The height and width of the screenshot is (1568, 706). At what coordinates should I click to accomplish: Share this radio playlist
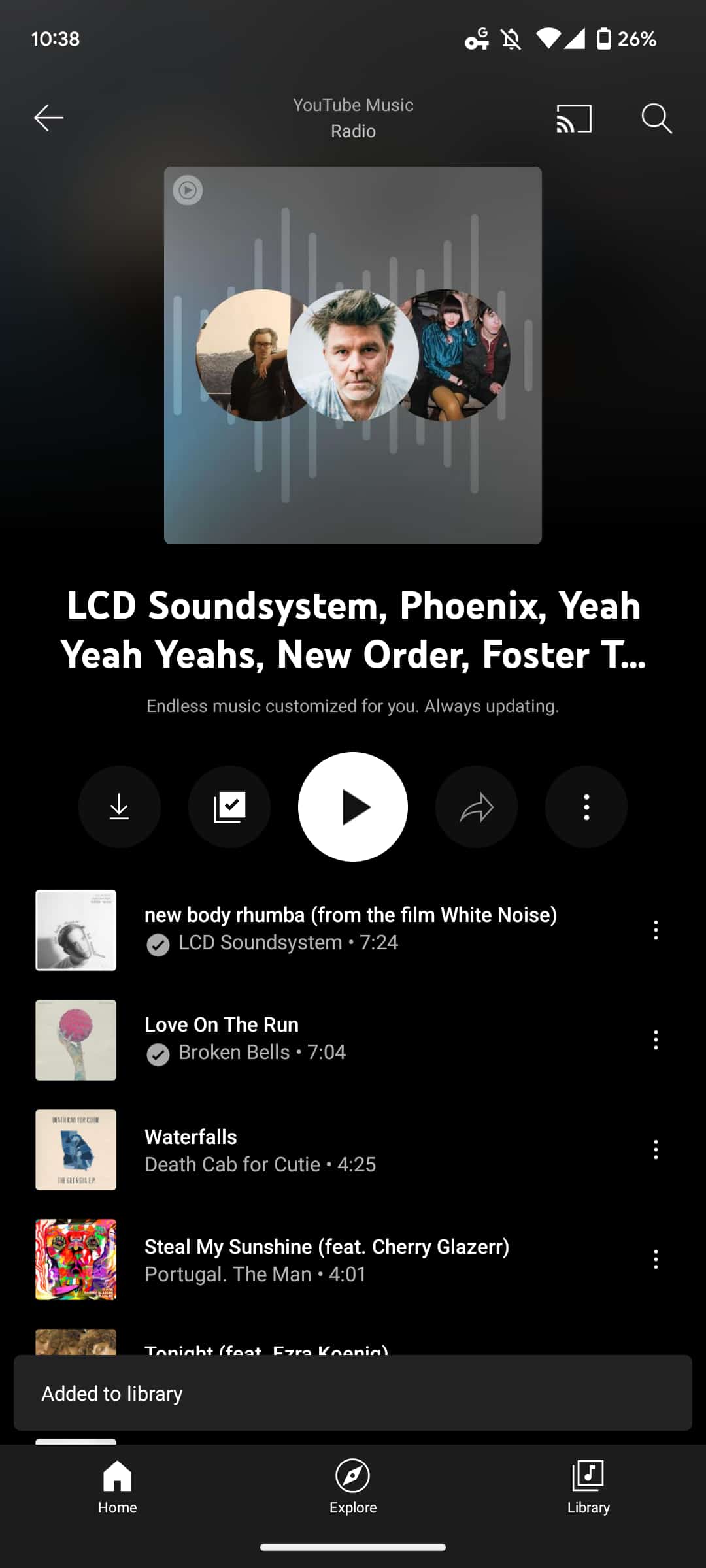(477, 807)
